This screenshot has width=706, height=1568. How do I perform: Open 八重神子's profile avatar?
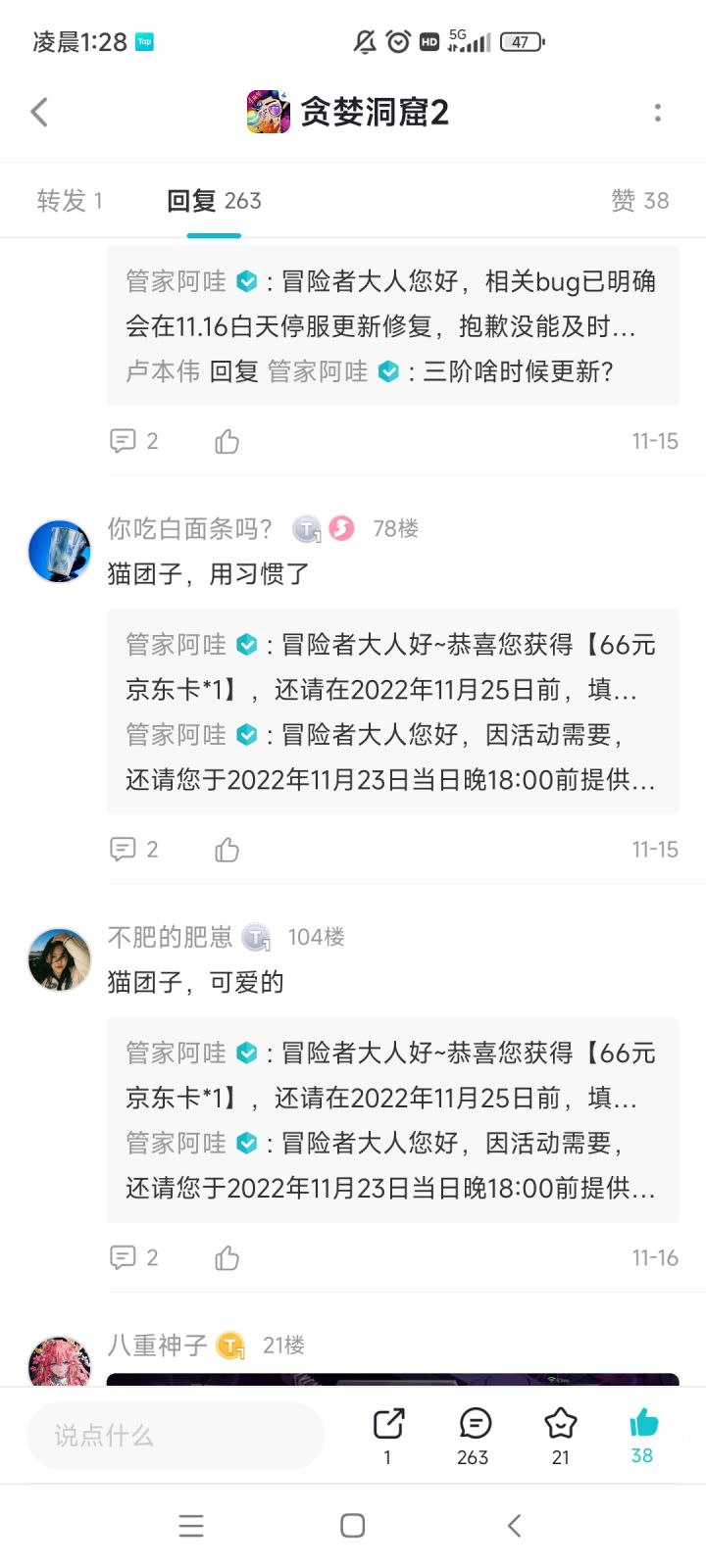pos(59,1362)
